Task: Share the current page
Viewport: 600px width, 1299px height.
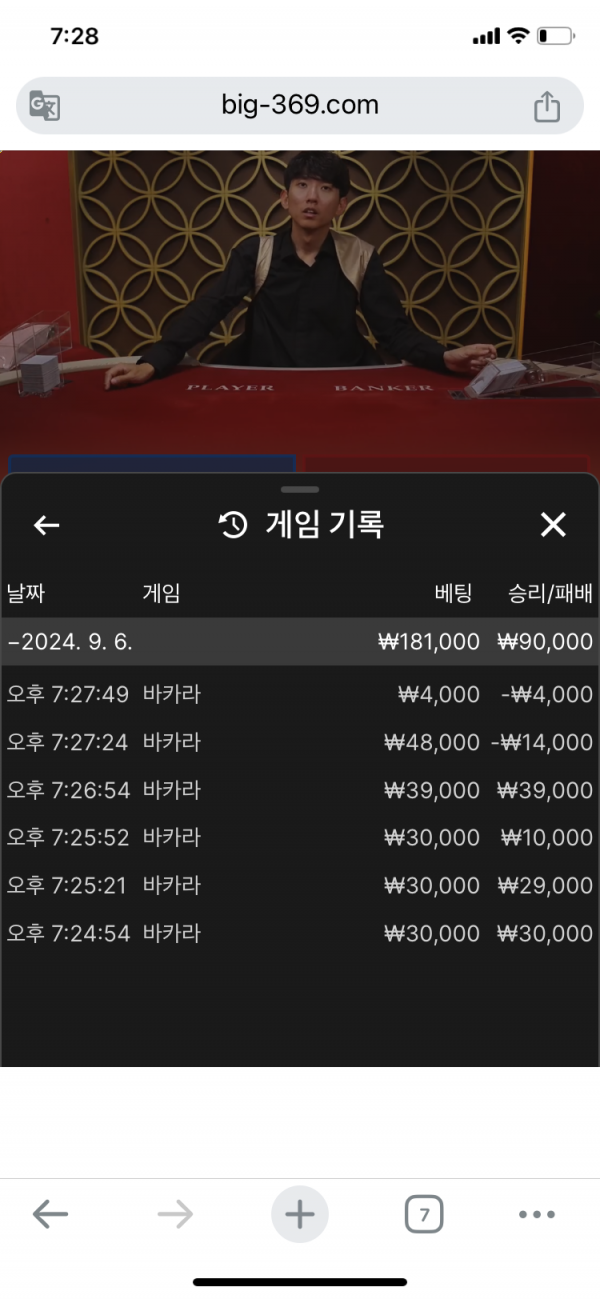Action: [x=546, y=106]
